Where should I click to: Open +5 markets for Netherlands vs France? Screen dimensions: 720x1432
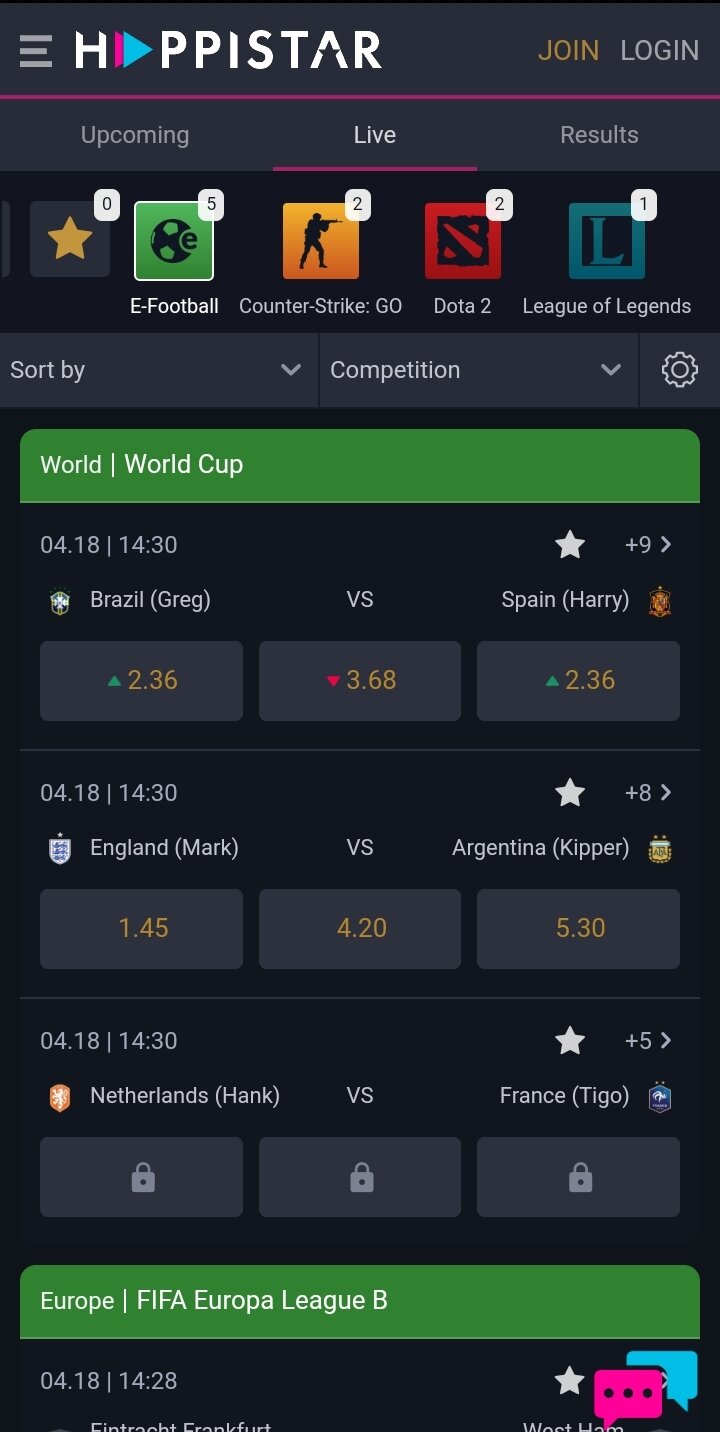coord(648,1041)
